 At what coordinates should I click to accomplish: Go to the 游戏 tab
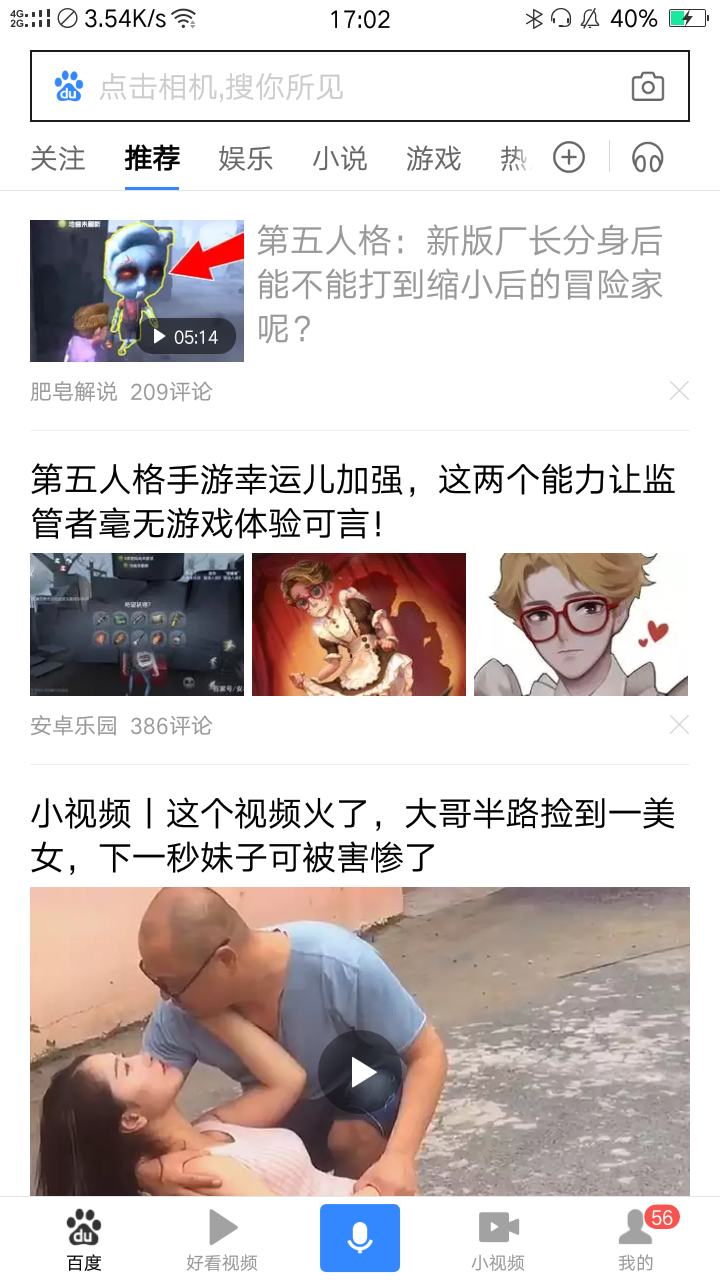(x=433, y=158)
